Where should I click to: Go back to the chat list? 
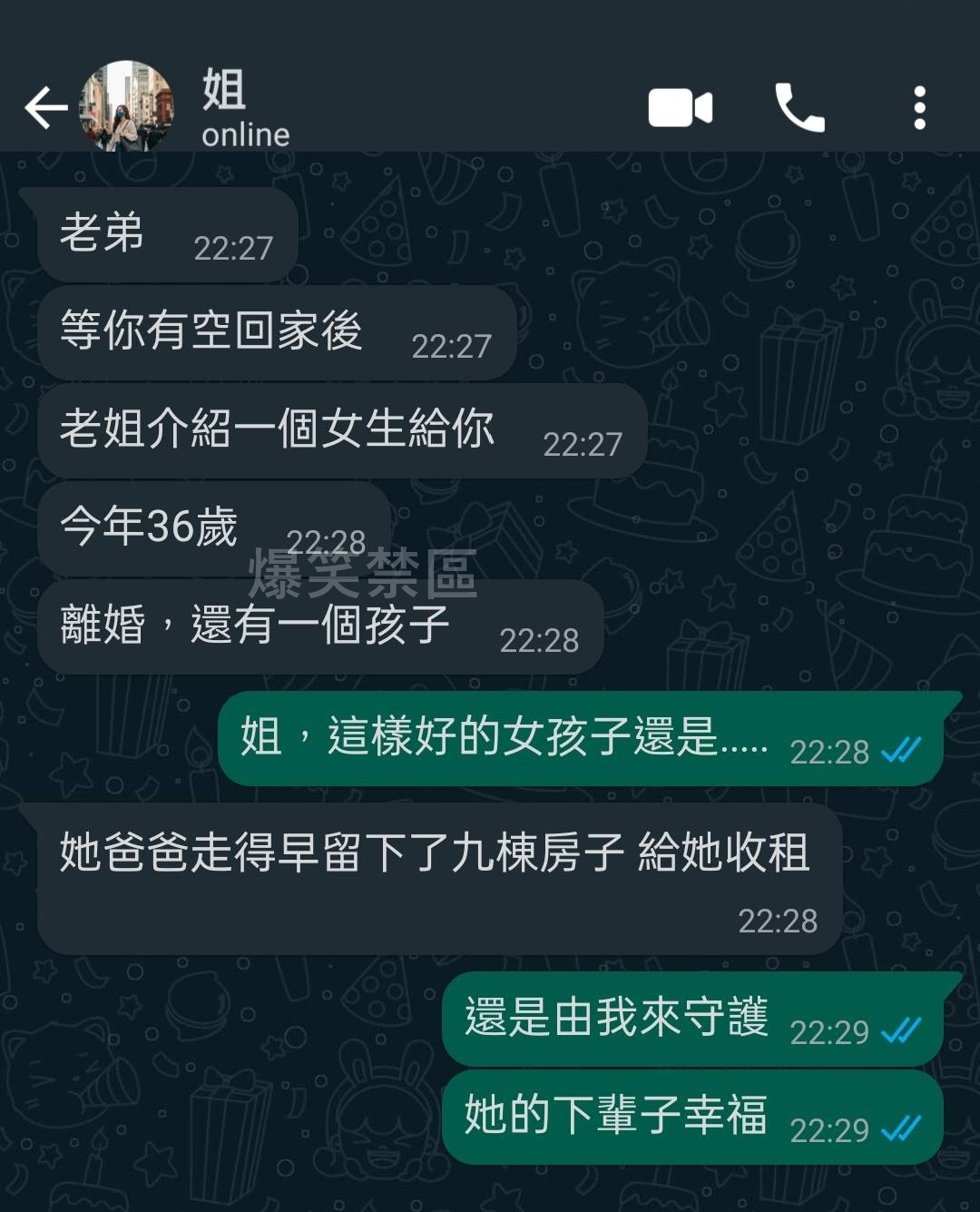pyautogui.click(x=45, y=108)
